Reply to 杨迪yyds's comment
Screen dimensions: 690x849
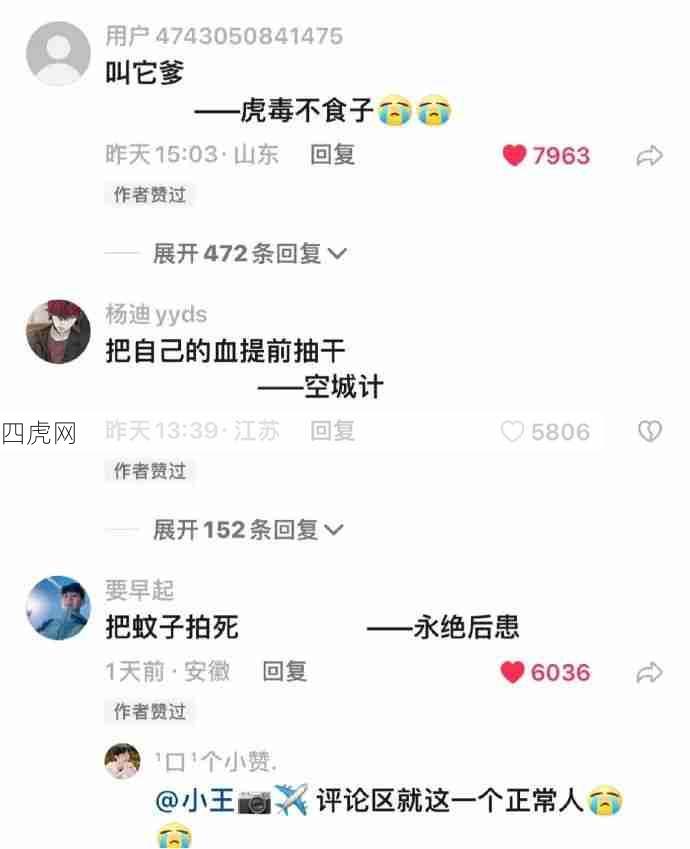[332, 431]
